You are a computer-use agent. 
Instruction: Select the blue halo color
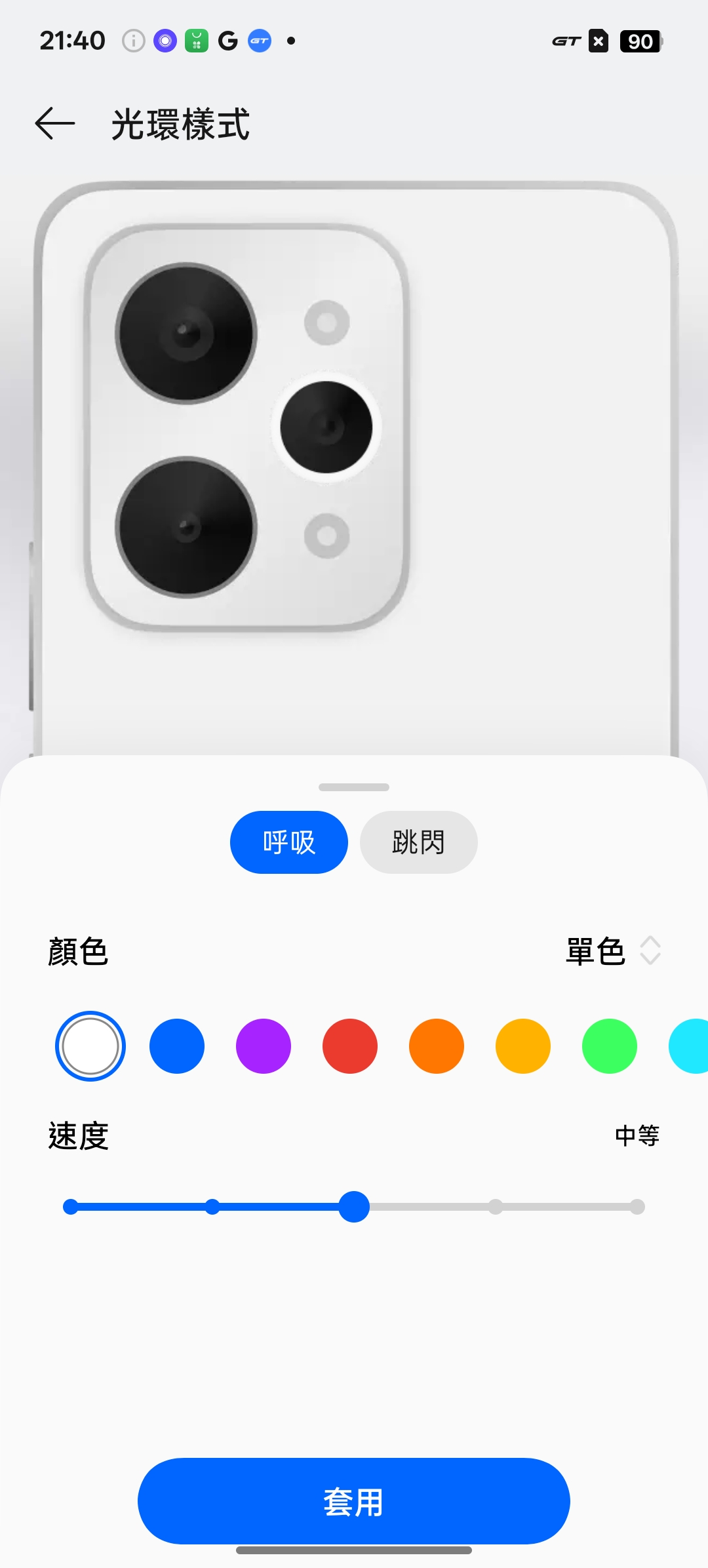pos(176,1046)
